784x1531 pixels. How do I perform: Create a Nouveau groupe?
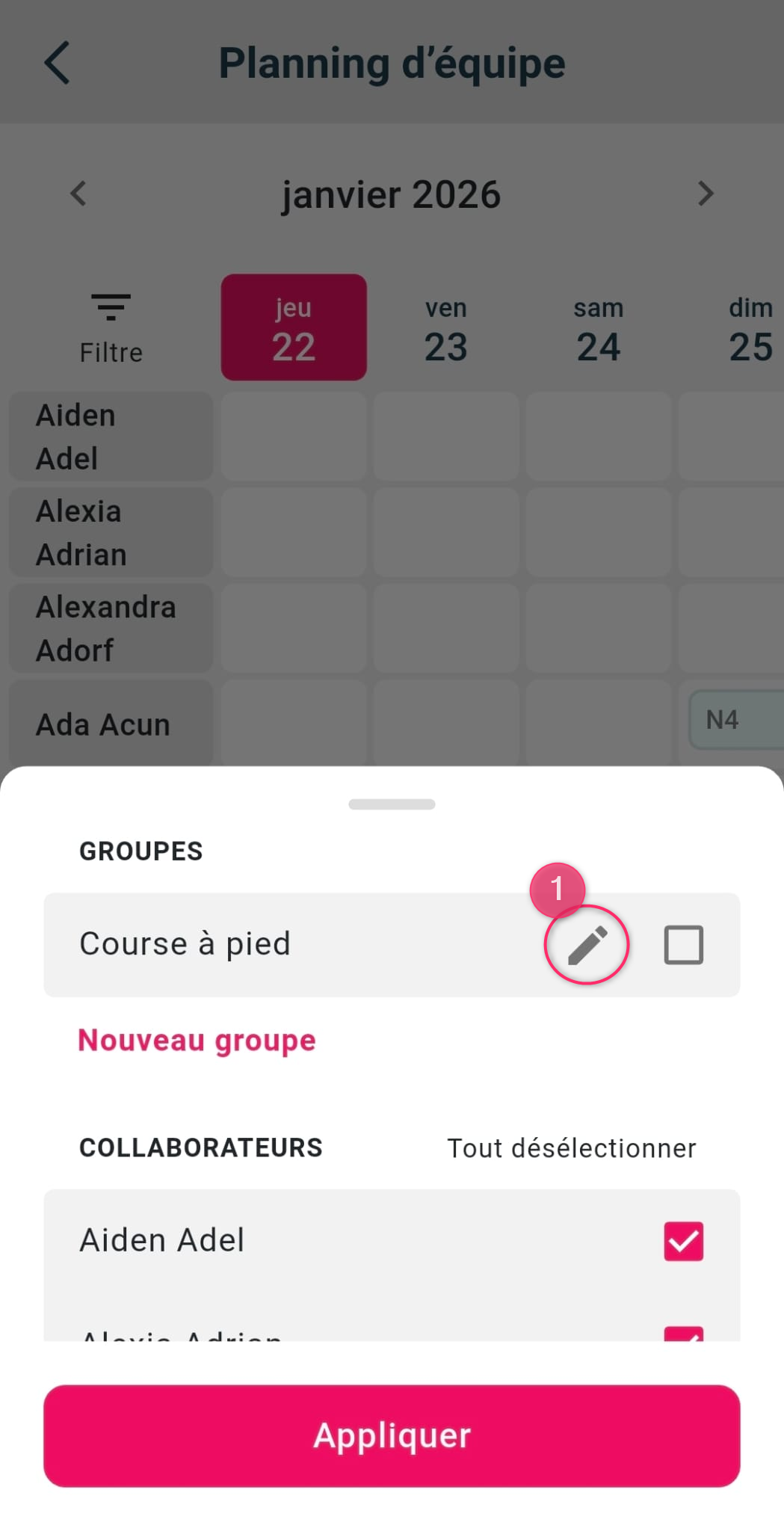(197, 1041)
